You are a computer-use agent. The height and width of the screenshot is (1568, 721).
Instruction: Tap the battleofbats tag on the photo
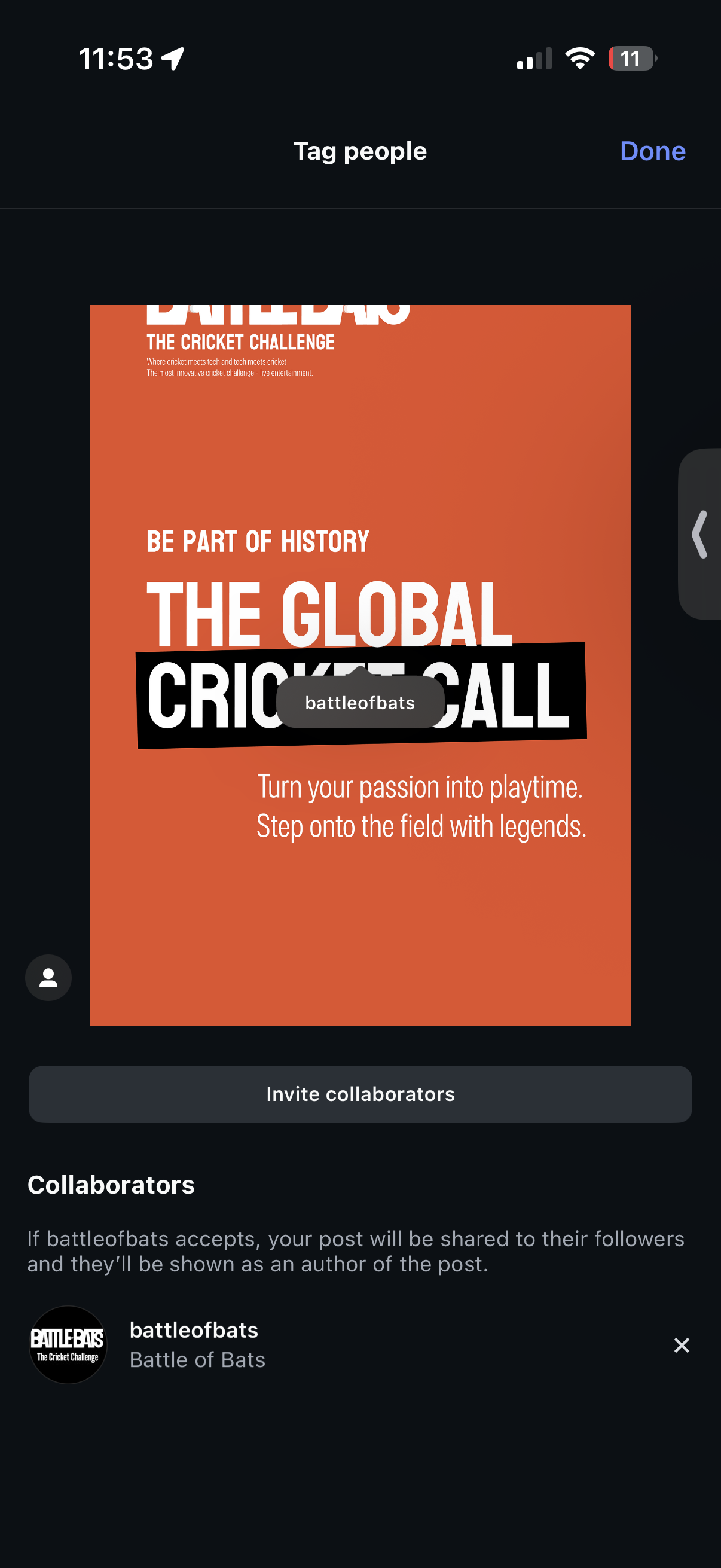(x=359, y=703)
